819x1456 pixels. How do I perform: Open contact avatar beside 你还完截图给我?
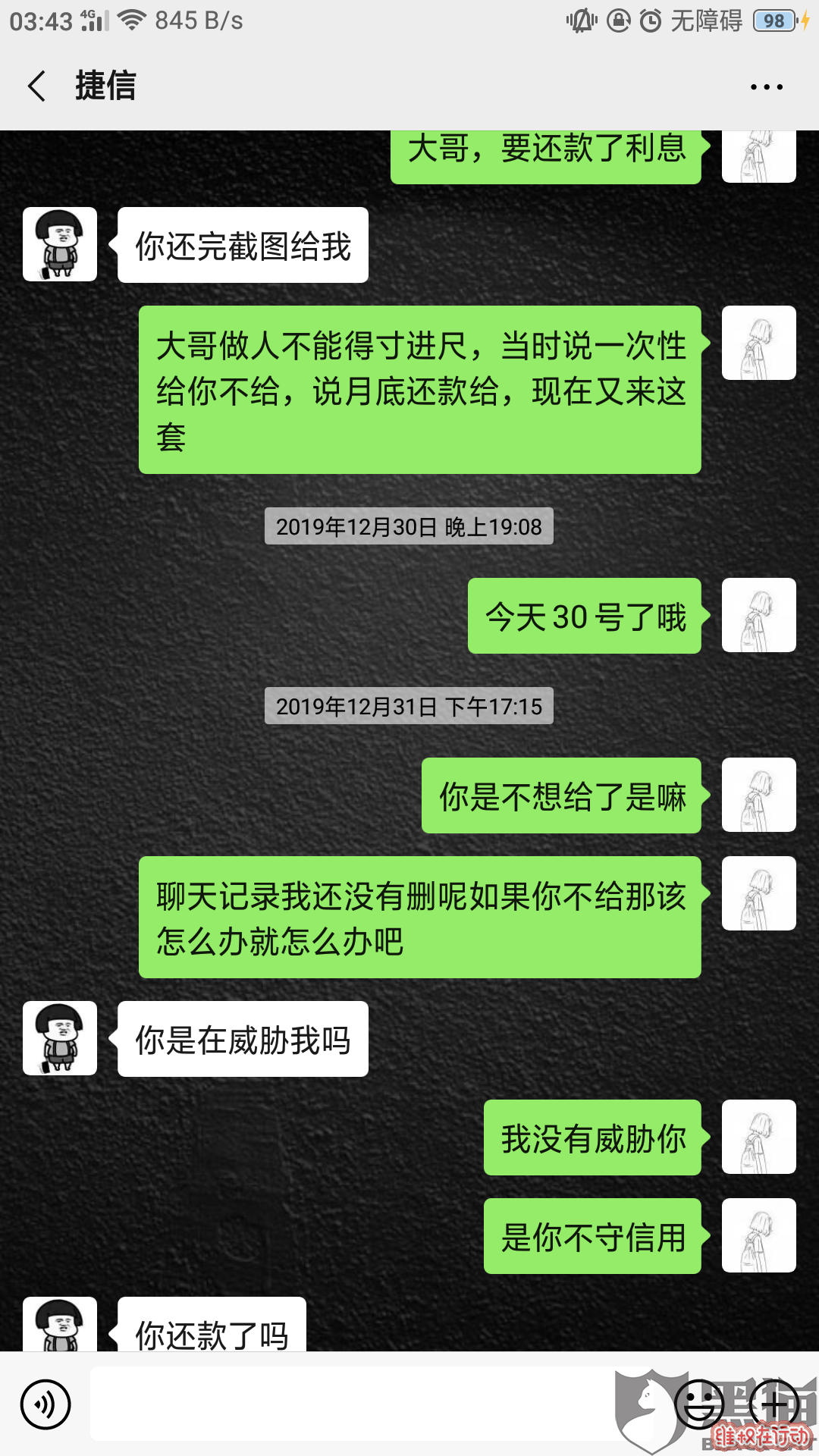pyautogui.click(x=60, y=244)
